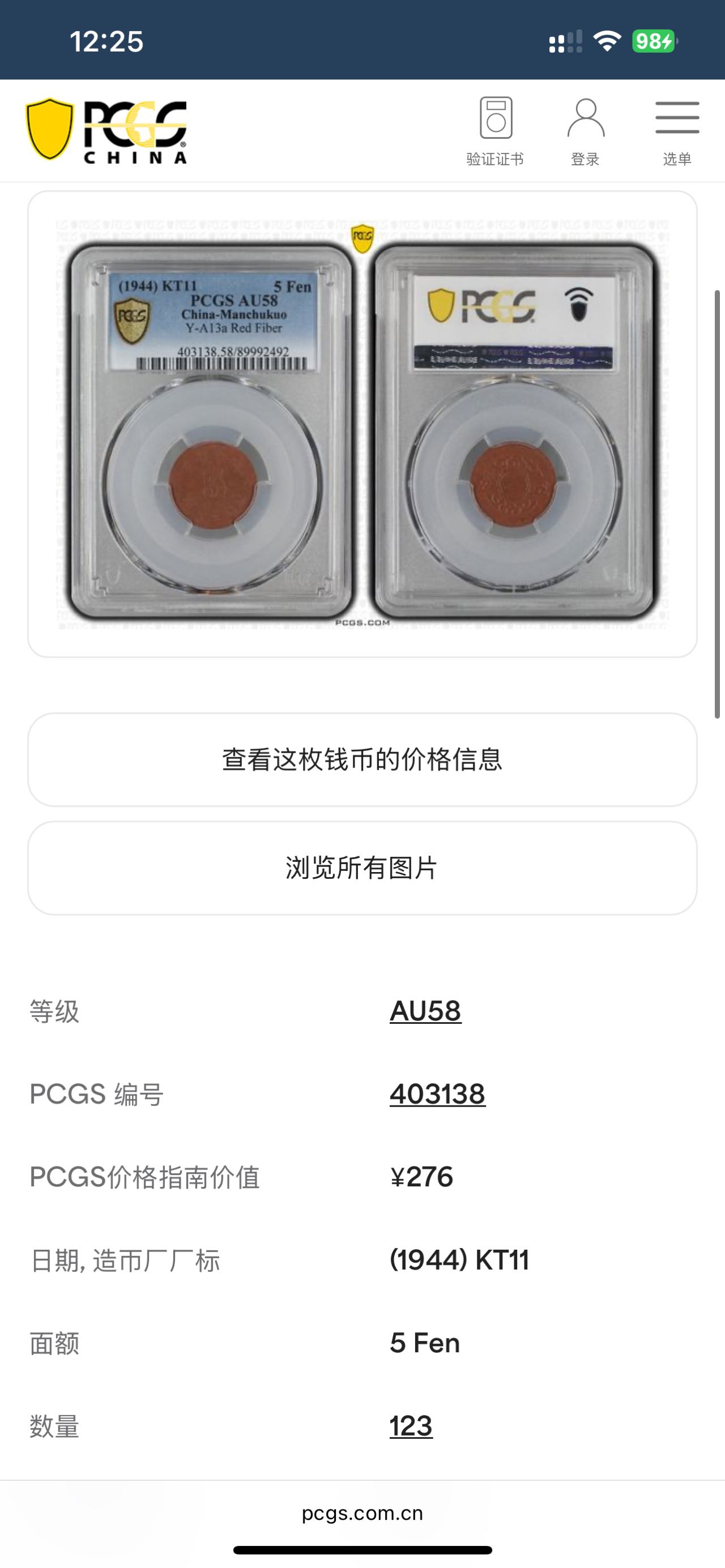725x1568 pixels.
Task: Tap the pcgs.com.cn address bar
Action: pyautogui.click(x=362, y=1513)
